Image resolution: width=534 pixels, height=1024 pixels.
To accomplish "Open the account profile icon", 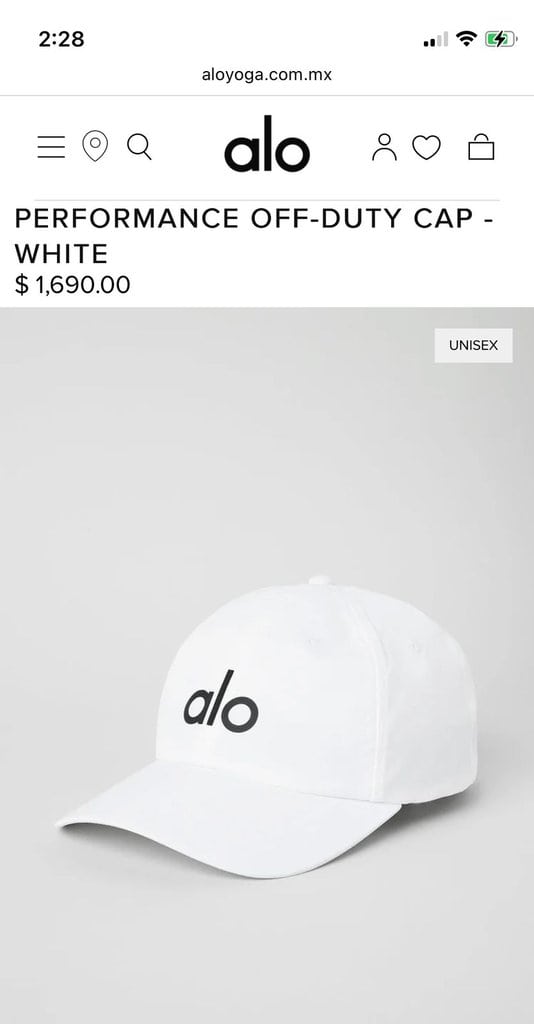I will pyautogui.click(x=385, y=147).
